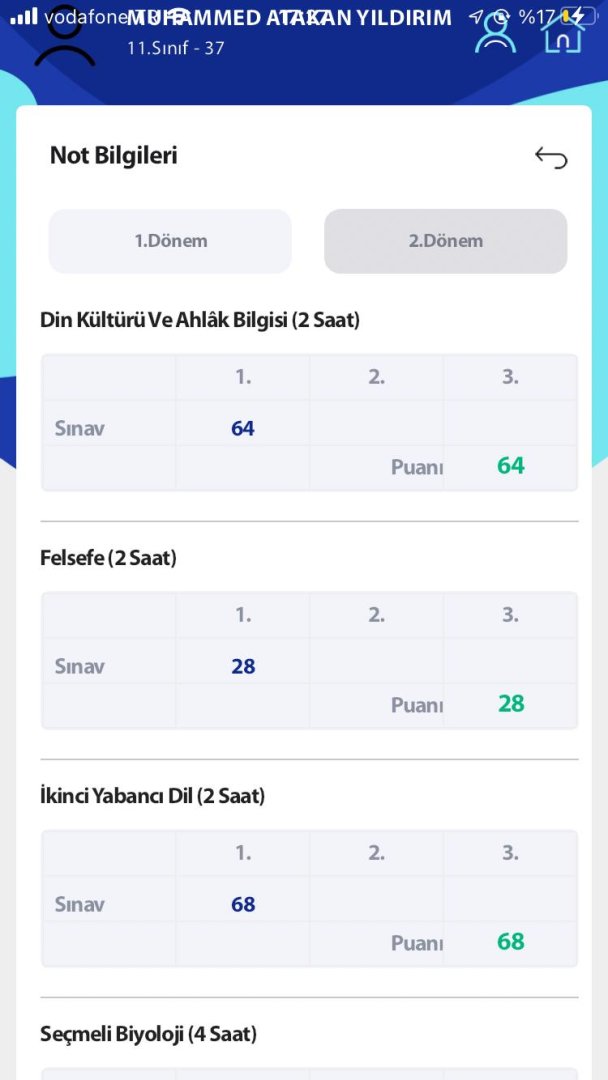Switch to the 1.Dönem tab
The image size is (608, 1080).
[170, 241]
